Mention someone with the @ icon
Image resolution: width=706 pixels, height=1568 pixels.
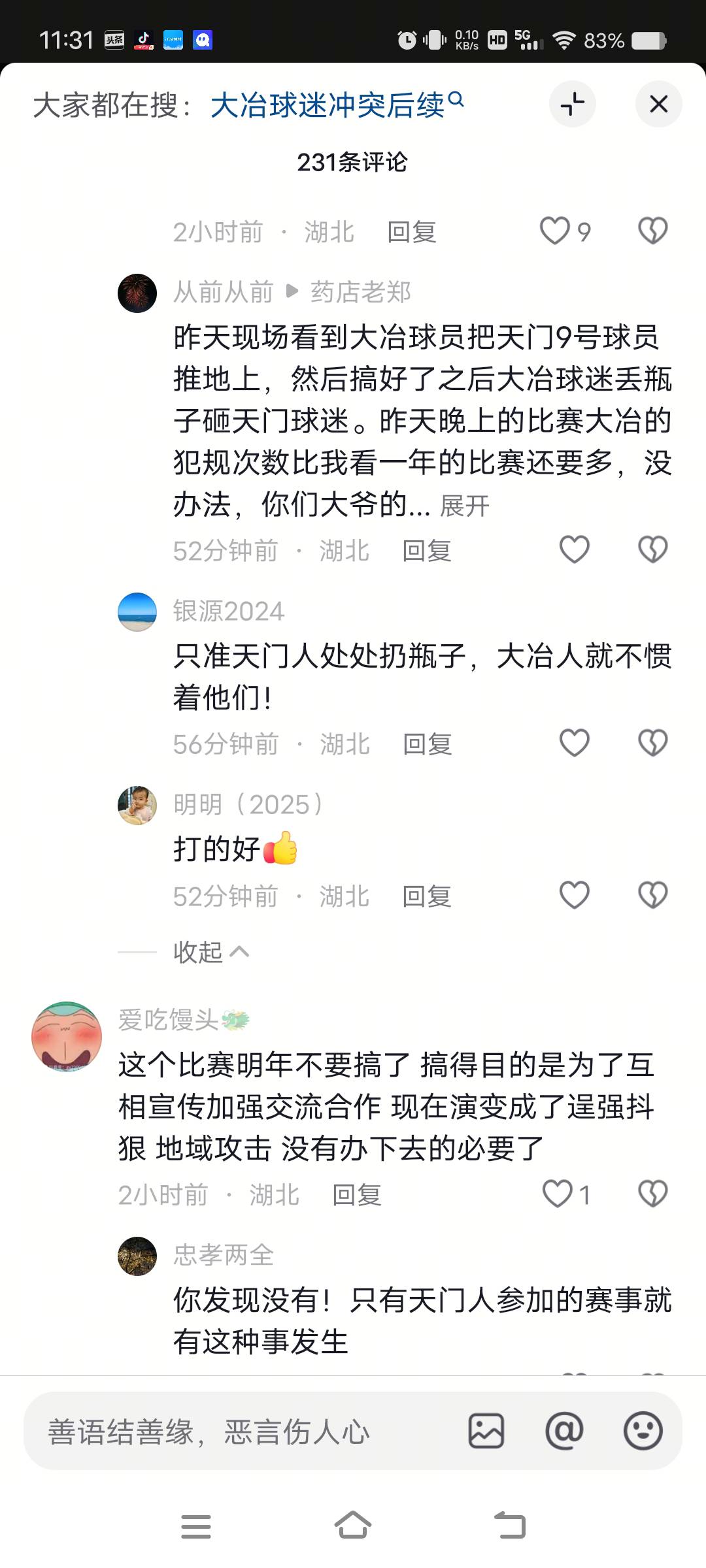[564, 1431]
